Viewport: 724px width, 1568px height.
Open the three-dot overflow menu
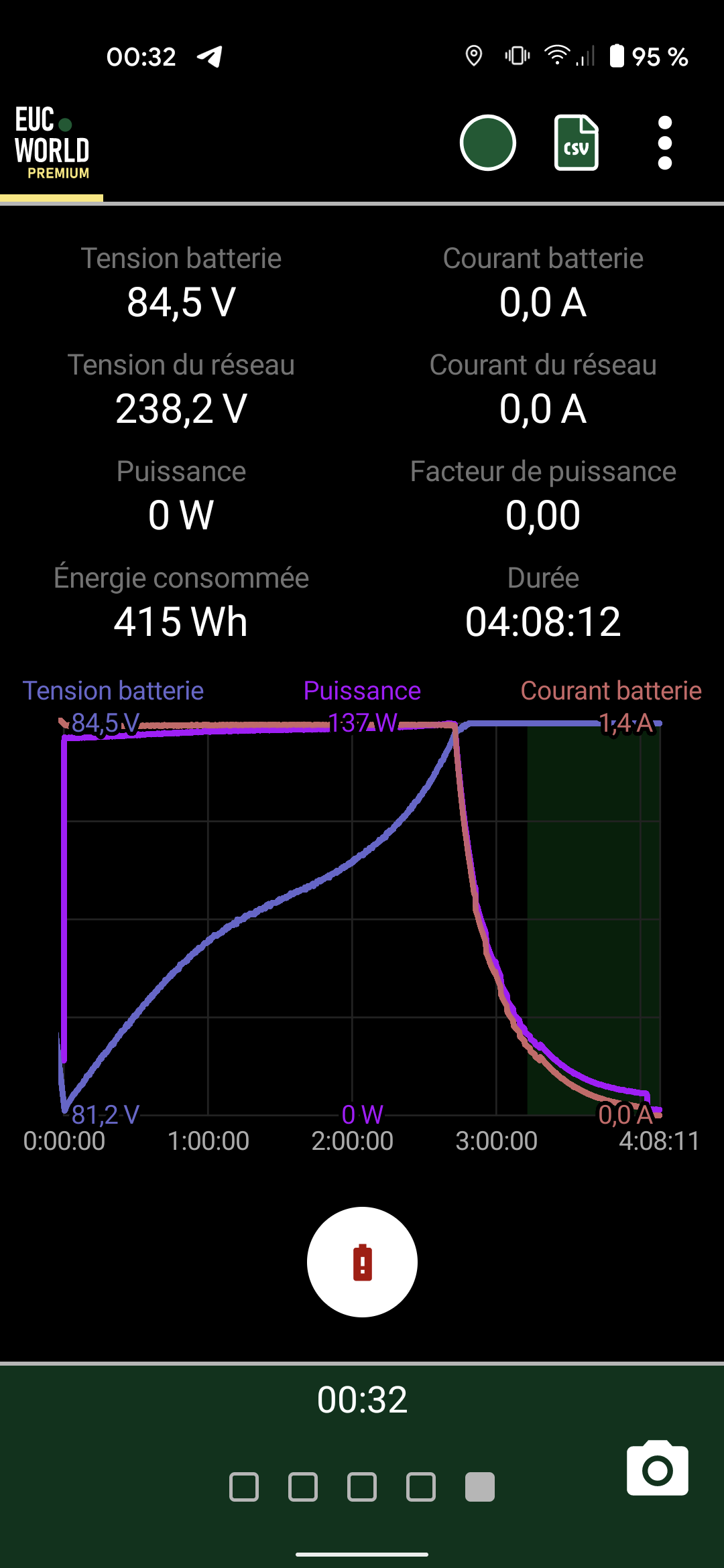(x=665, y=143)
